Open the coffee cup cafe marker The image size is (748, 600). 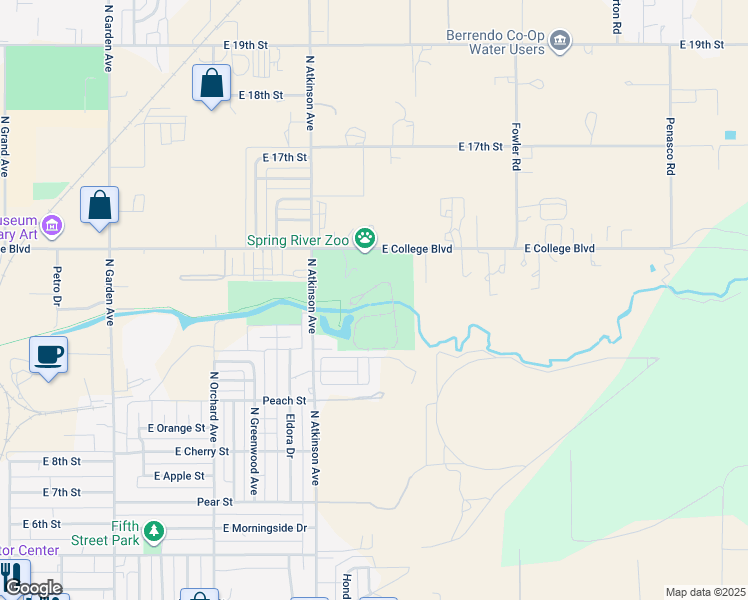click(48, 354)
